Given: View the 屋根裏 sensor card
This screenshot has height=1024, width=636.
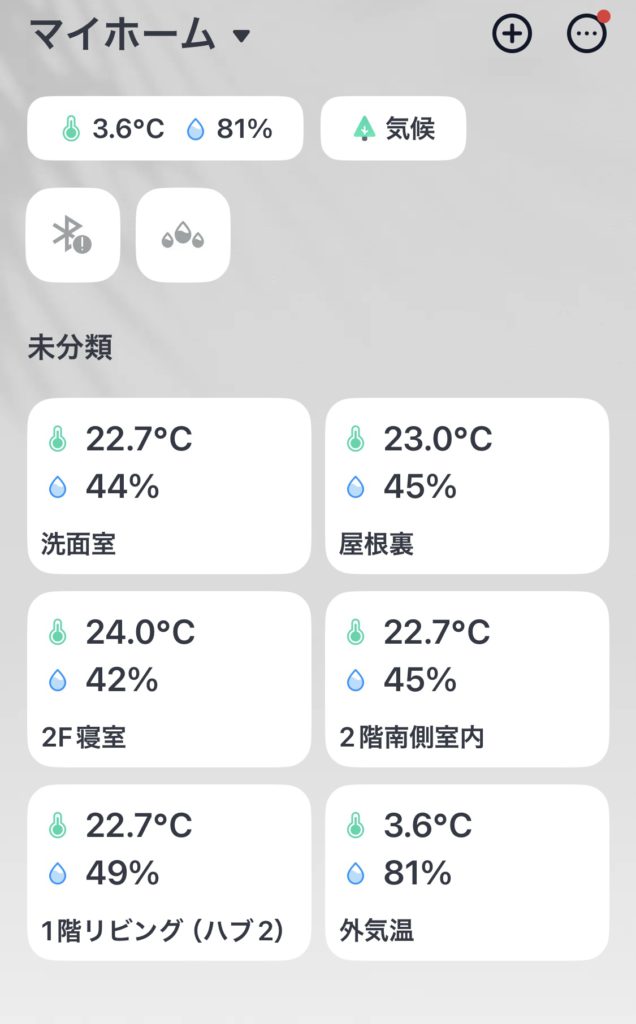Looking at the screenshot, I should click(x=467, y=486).
